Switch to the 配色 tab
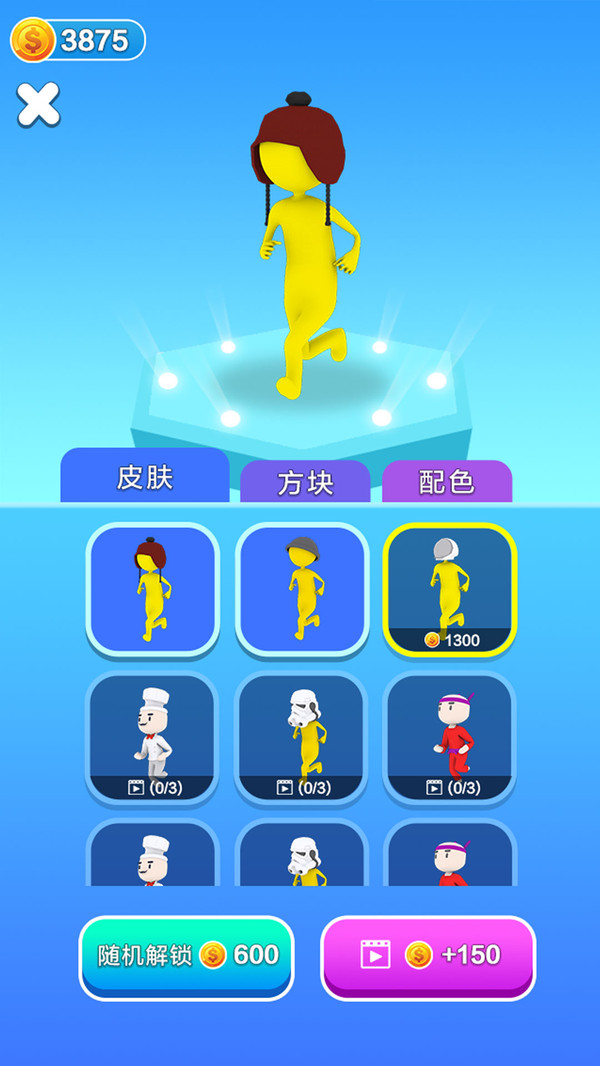The height and width of the screenshot is (1066, 600). click(x=447, y=482)
